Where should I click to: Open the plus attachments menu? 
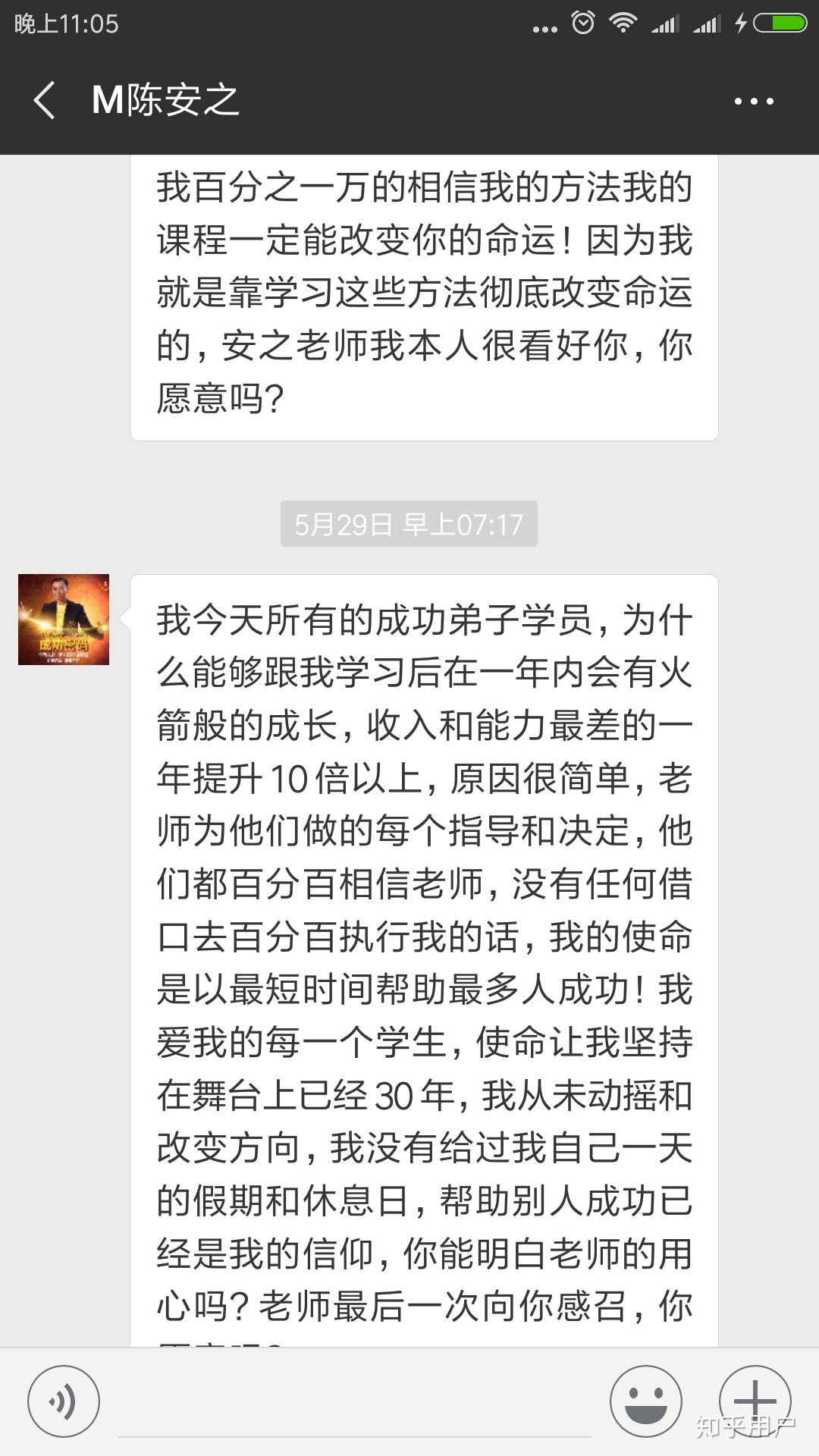pyautogui.click(x=755, y=1401)
